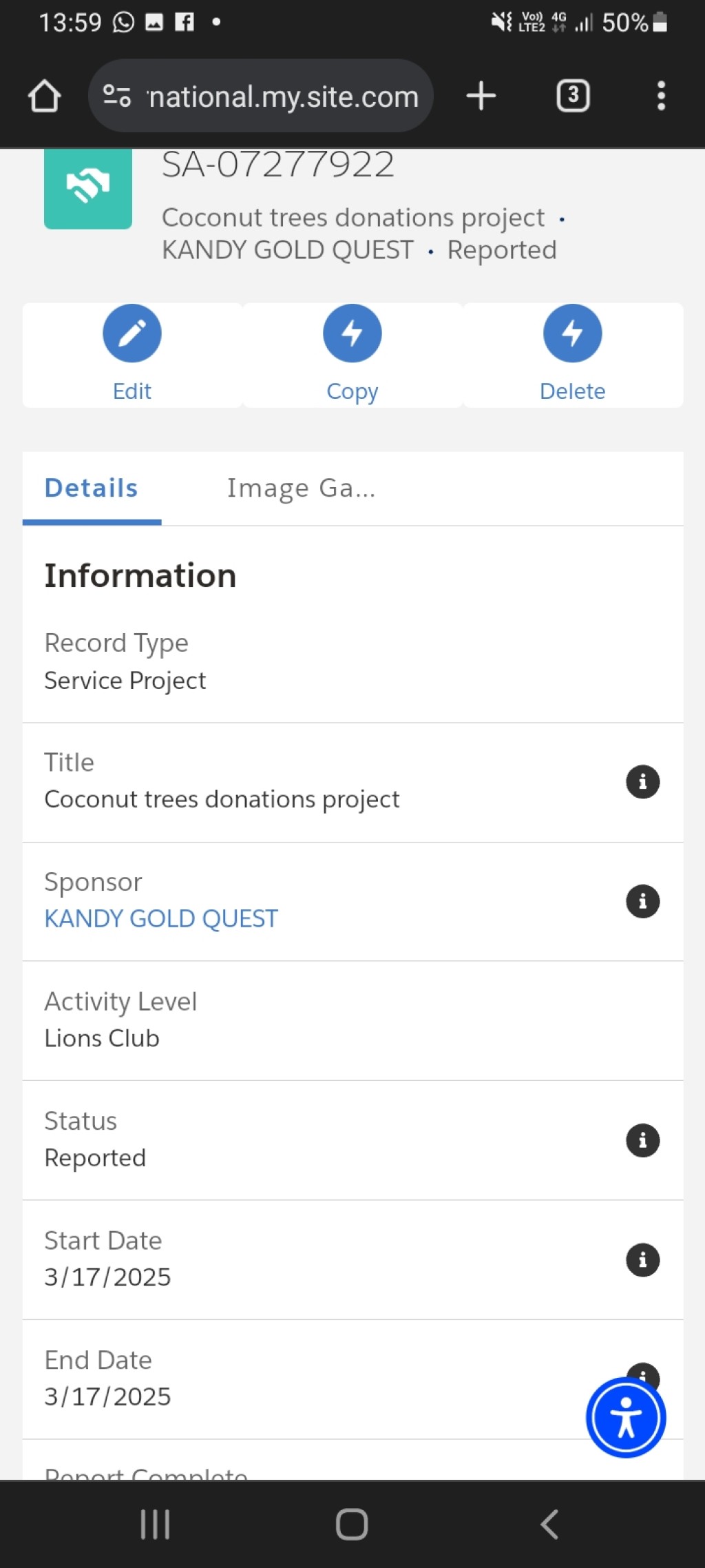Switch to the Image Gallery tab

pyautogui.click(x=301, y=488)
